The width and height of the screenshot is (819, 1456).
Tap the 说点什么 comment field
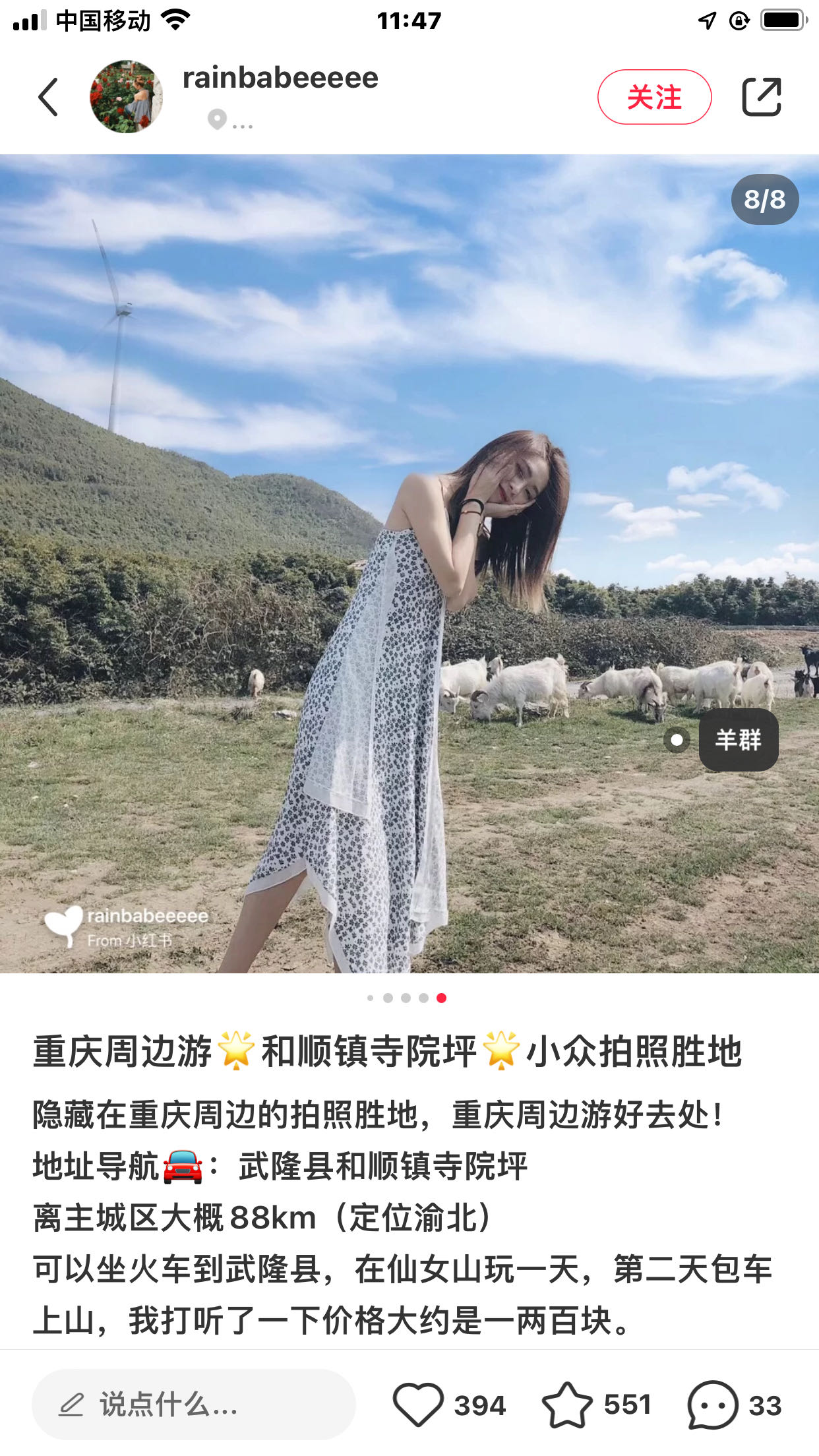click(x=193, y=1405)
